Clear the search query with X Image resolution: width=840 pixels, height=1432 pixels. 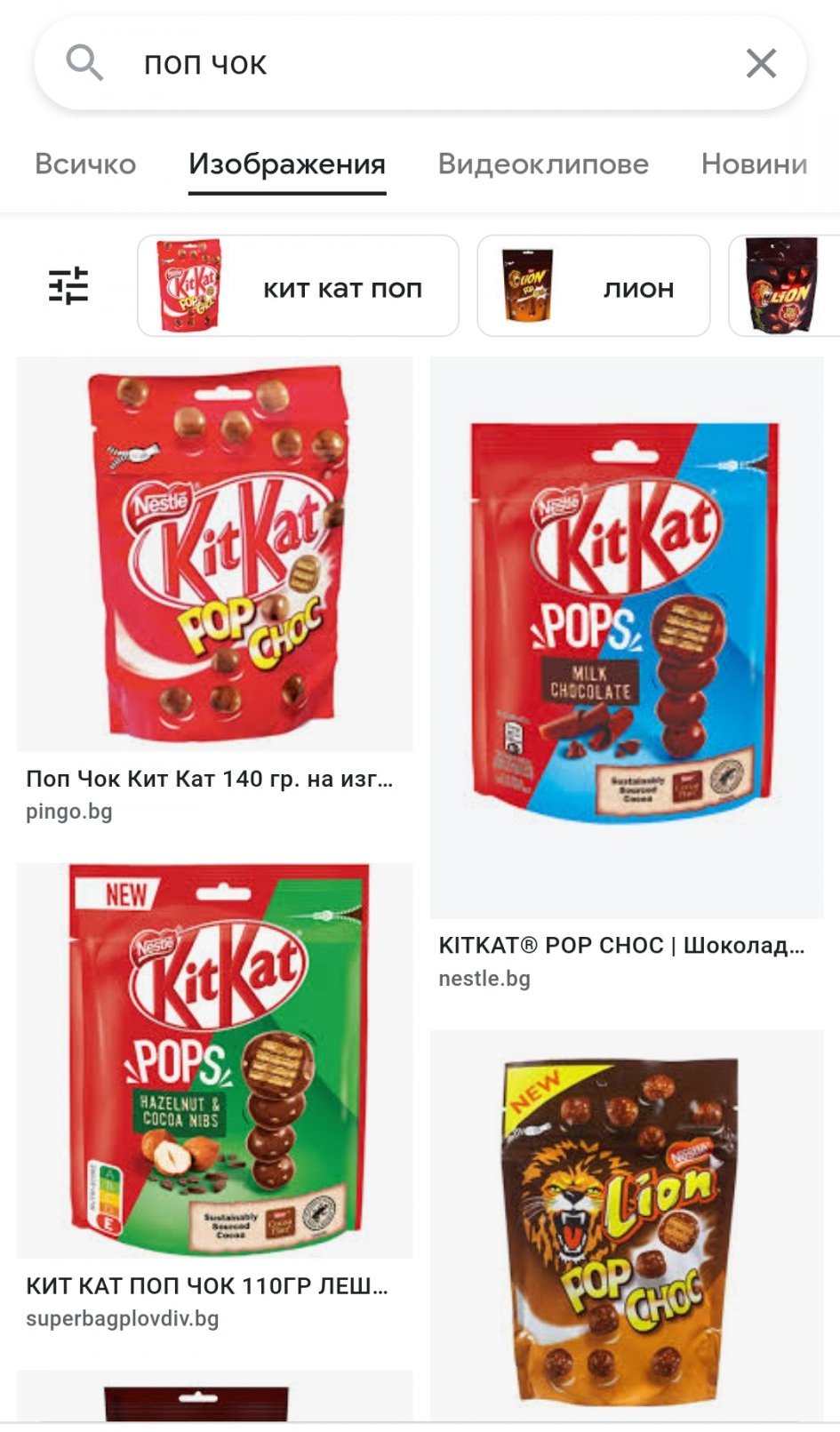coord(761,64)
